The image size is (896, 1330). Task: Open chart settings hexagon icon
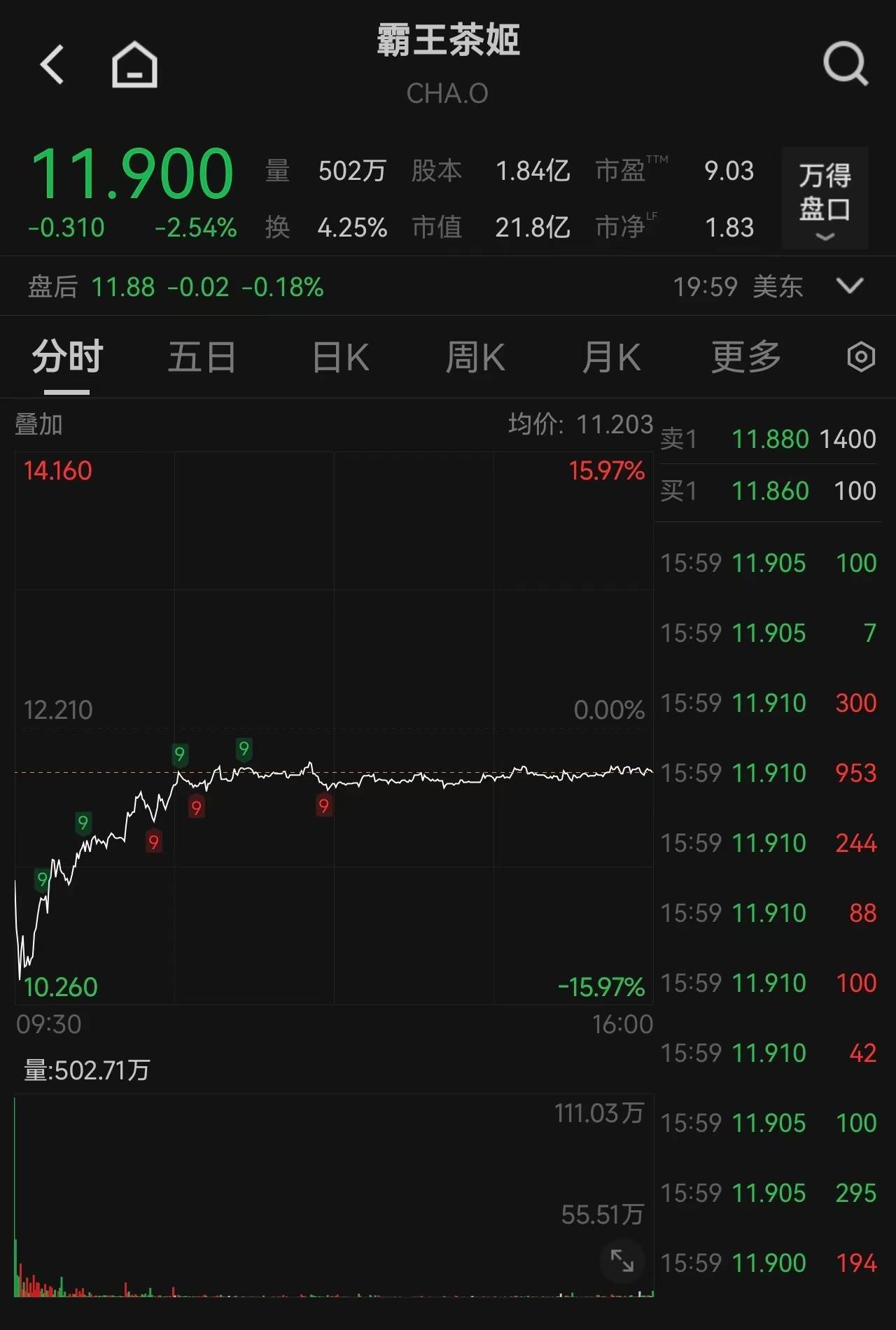860,357
